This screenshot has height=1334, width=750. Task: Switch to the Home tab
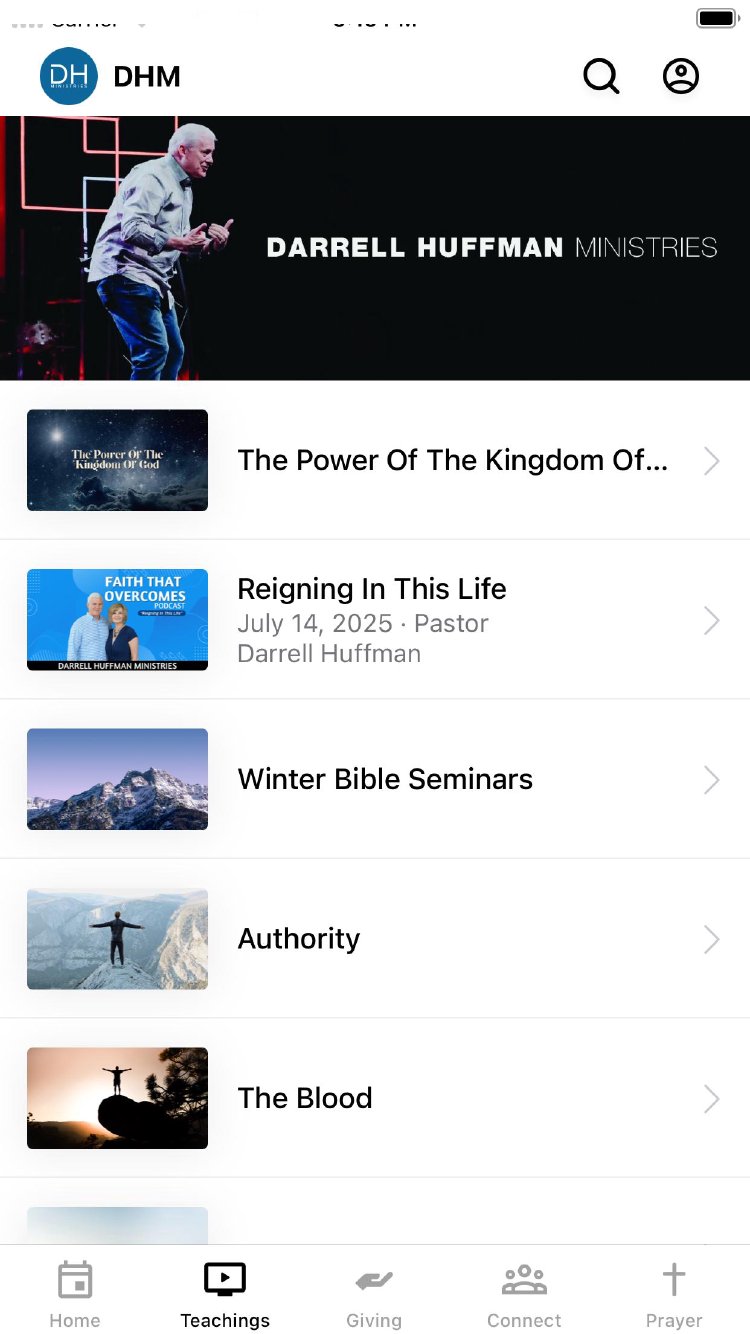[x=75, y=1295]
